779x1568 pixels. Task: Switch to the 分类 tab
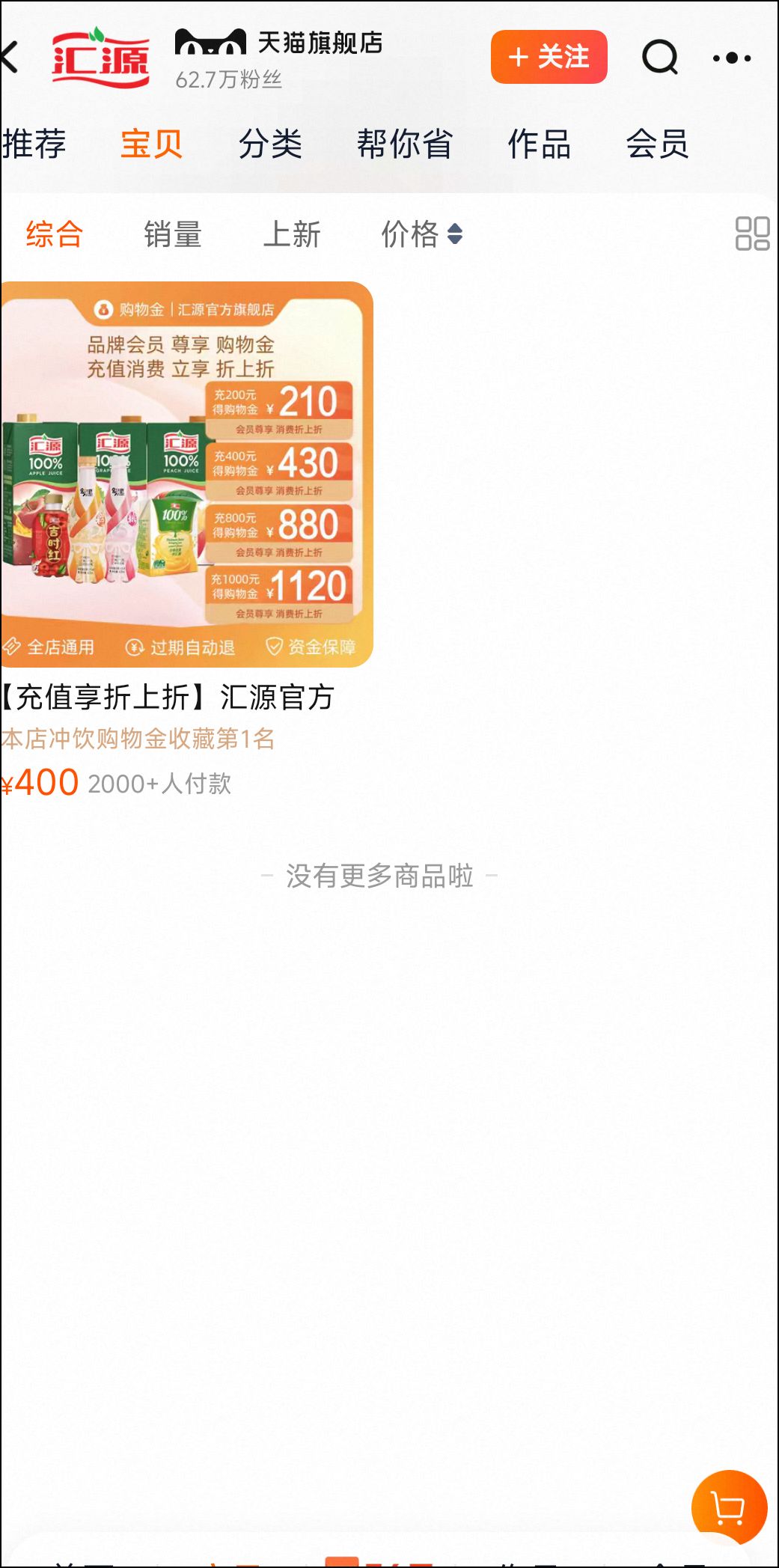pyautogui.click(x=270, y=144)
